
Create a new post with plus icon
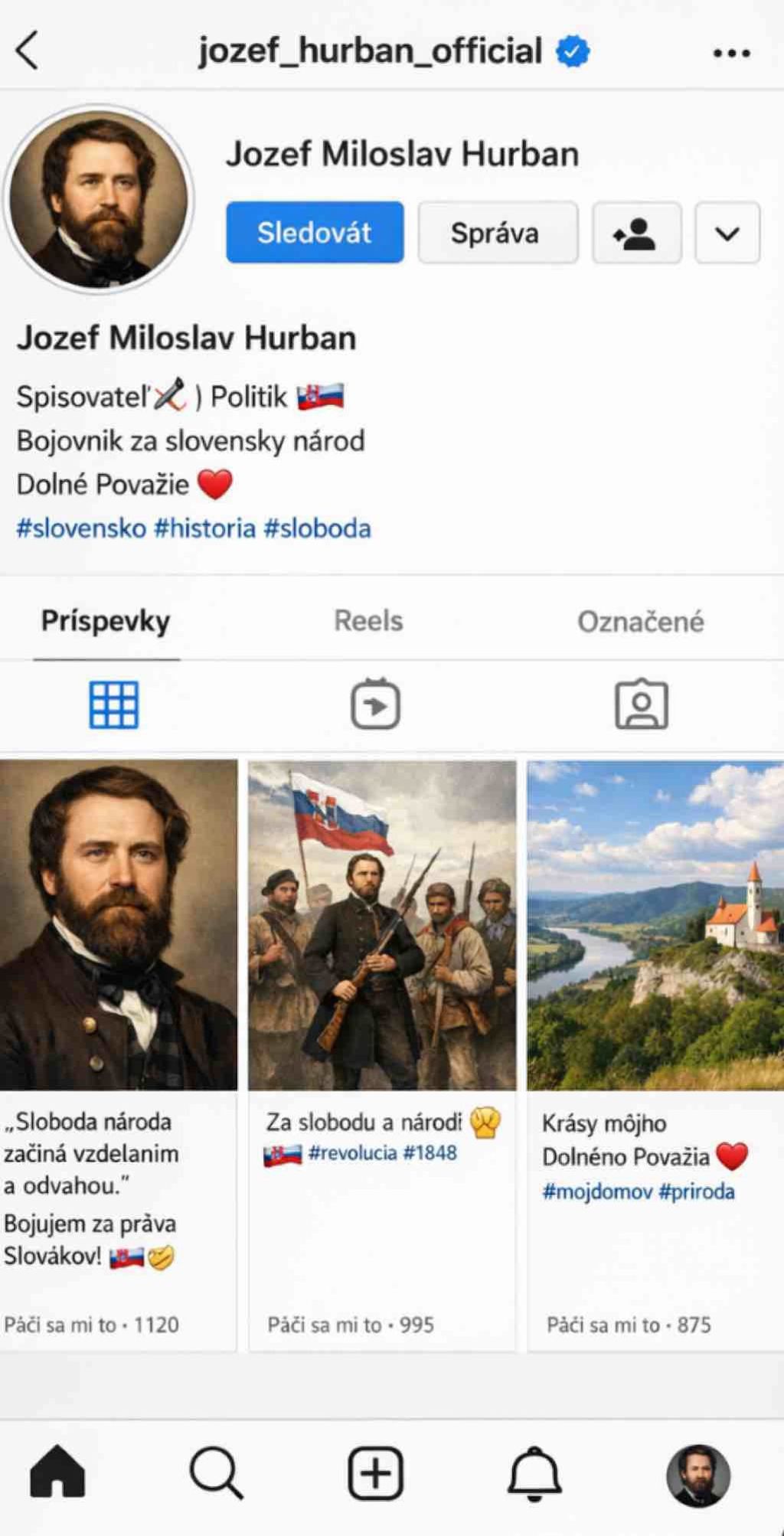[x=375, y=1472]
